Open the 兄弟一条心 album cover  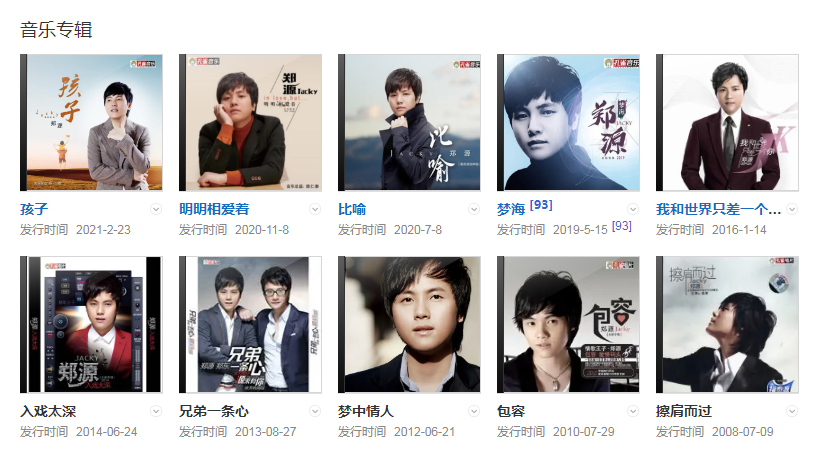250,324
